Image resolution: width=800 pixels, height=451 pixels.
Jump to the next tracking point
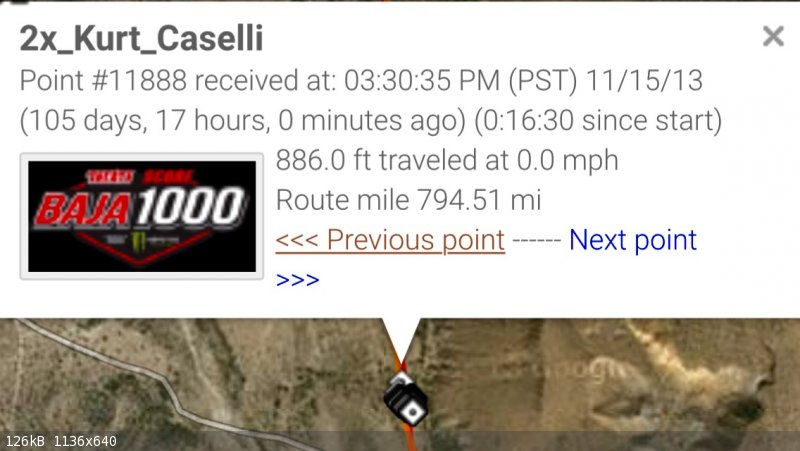632,240
